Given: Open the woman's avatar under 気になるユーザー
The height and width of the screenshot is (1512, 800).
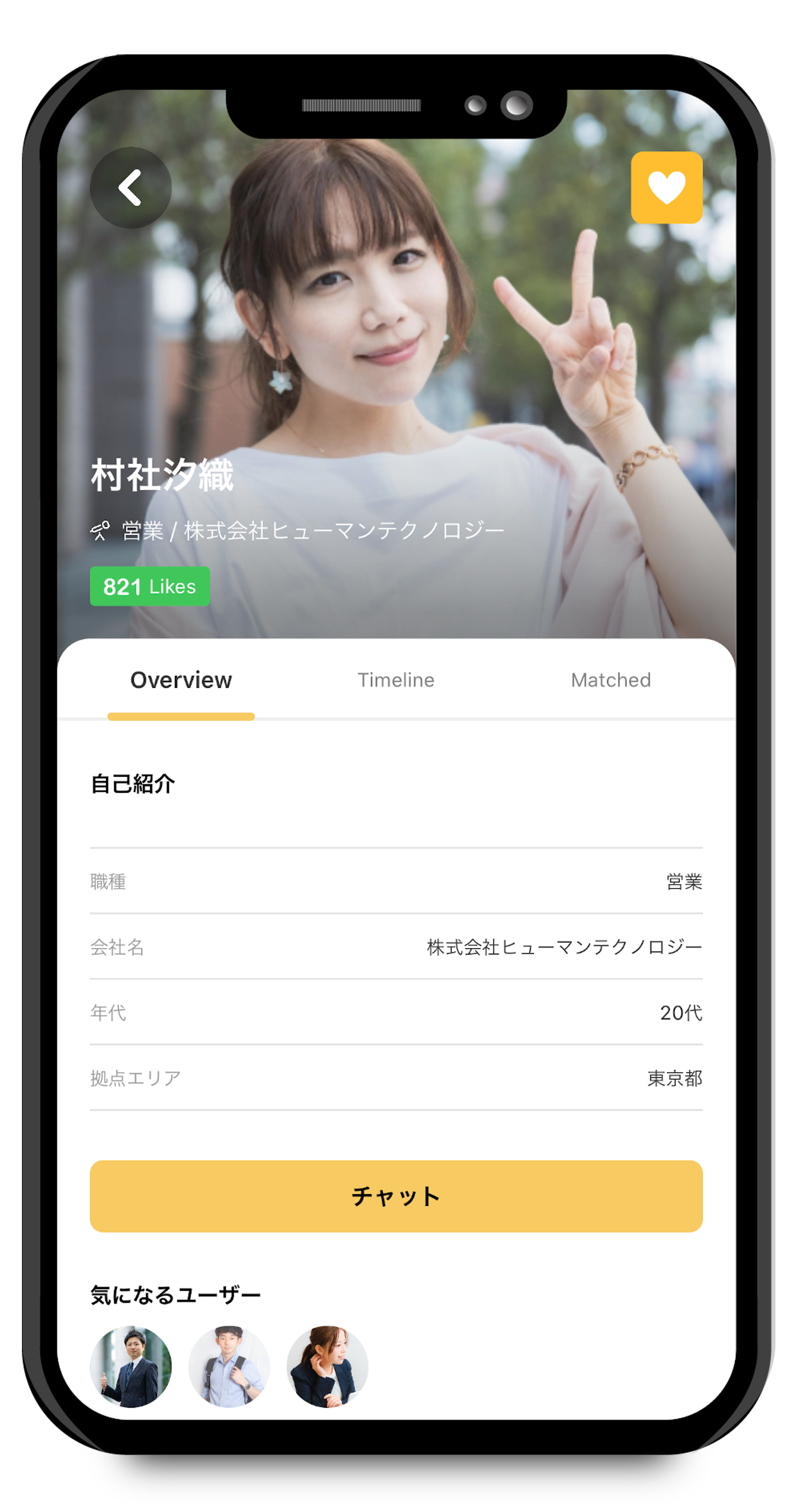Looking at the screenshot, I should (327, 1366).
